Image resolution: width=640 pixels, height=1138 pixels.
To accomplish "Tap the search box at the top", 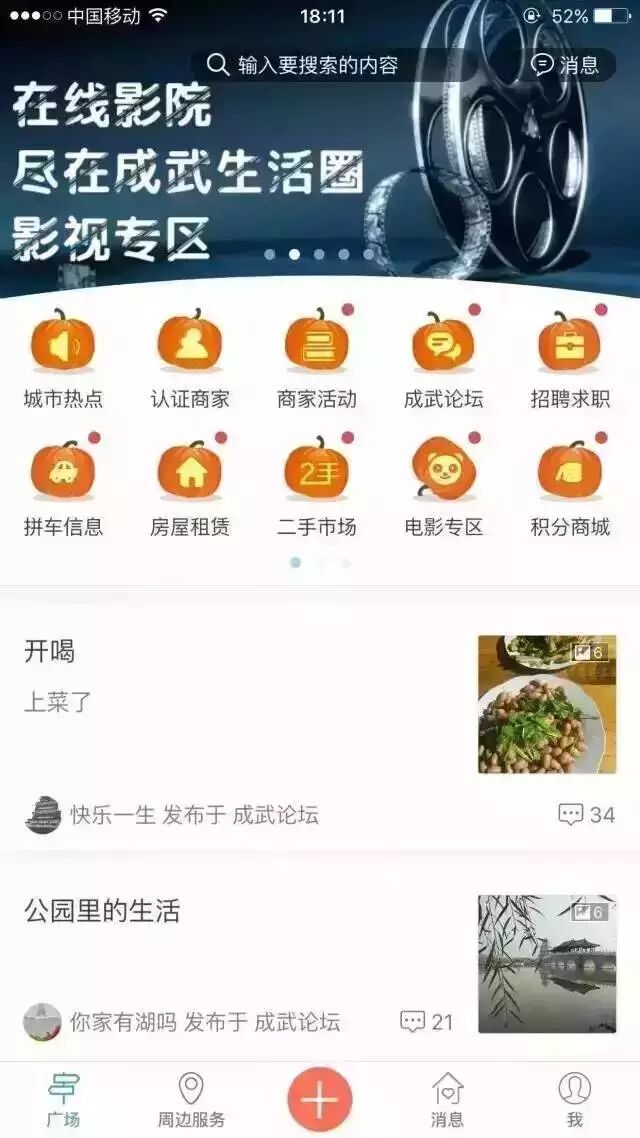I will 318,66.
